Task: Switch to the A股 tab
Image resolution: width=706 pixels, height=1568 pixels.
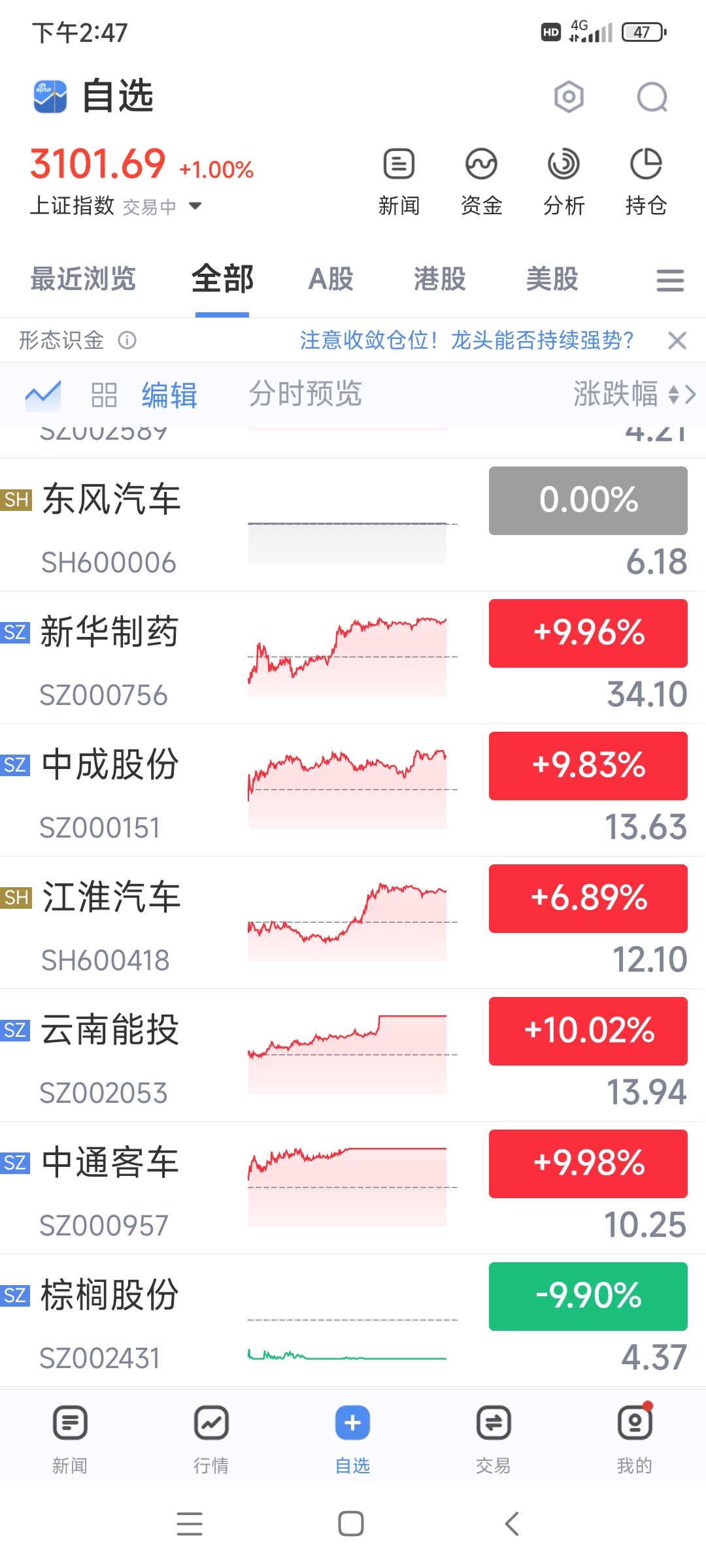Action: click(x=331, y=279)
